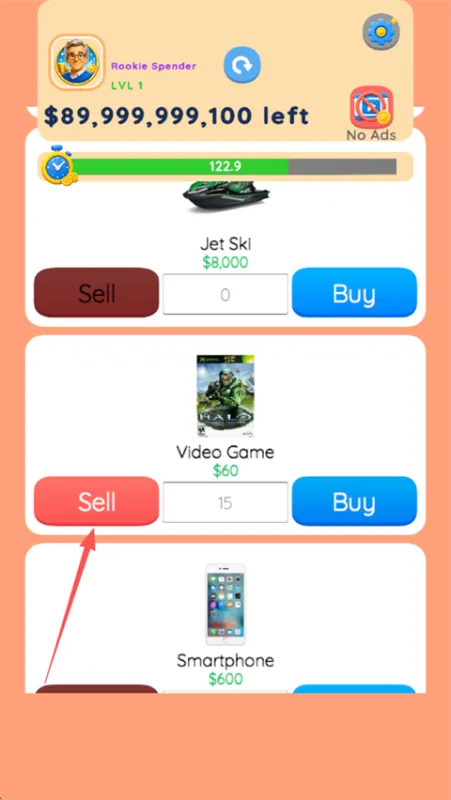The width and height of the screenshot is (451, 800).
Task: Buy a Video Game
Action: (x=354, y=501)
